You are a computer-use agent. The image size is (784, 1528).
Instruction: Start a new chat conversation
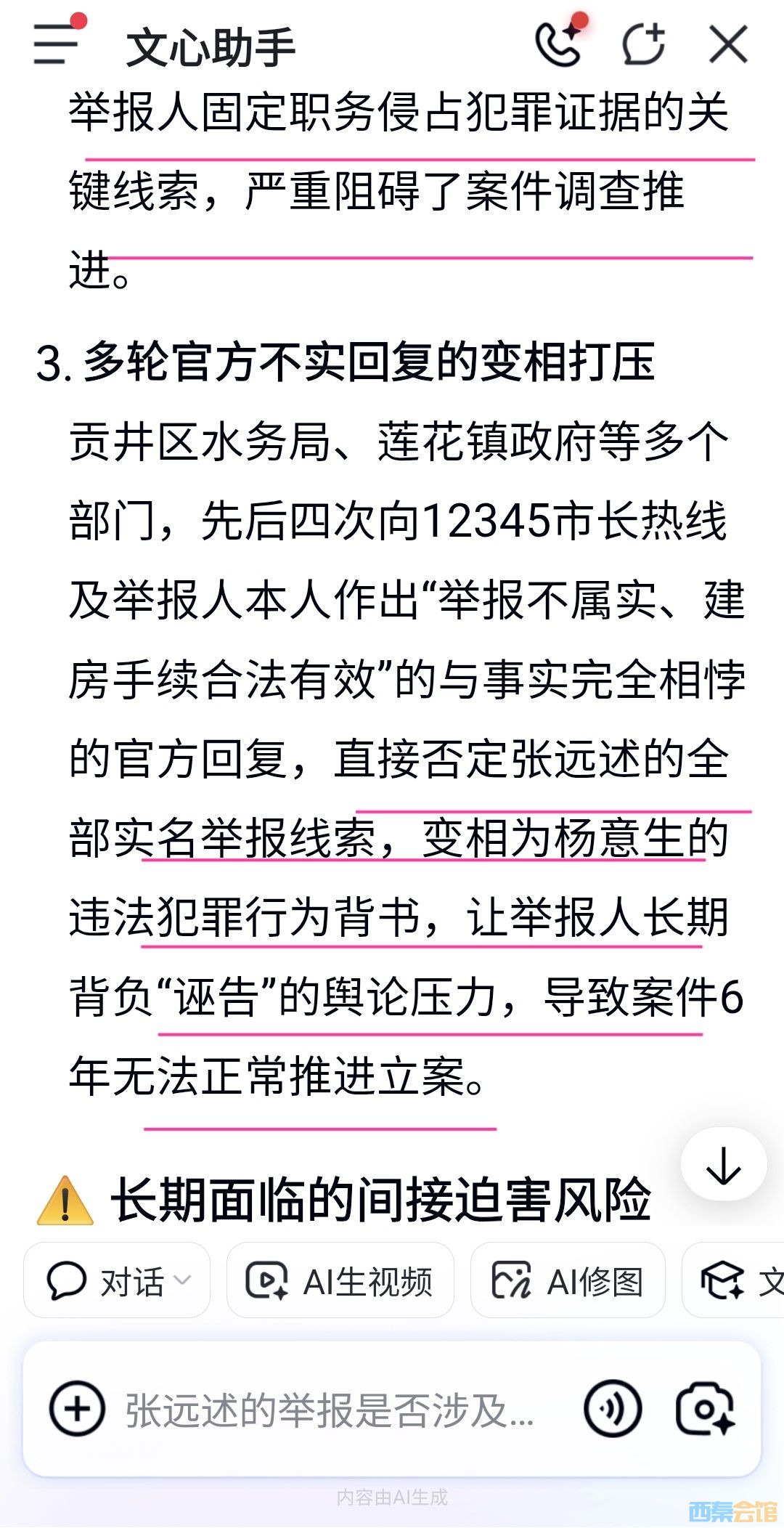(643, 44)
